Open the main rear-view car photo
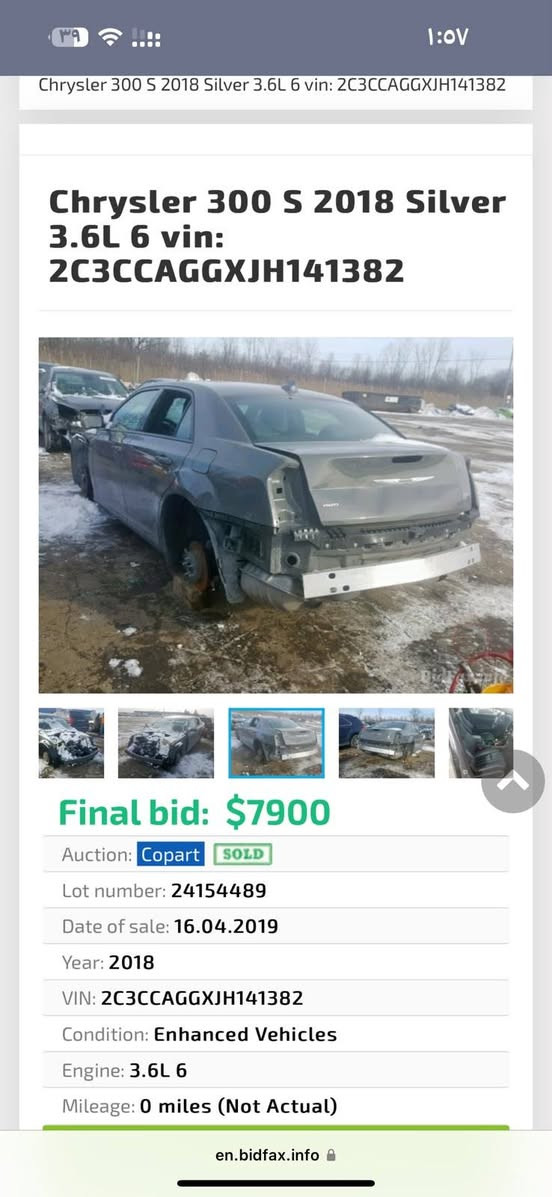The image size is (552, 1197). [x=276, y=515]
